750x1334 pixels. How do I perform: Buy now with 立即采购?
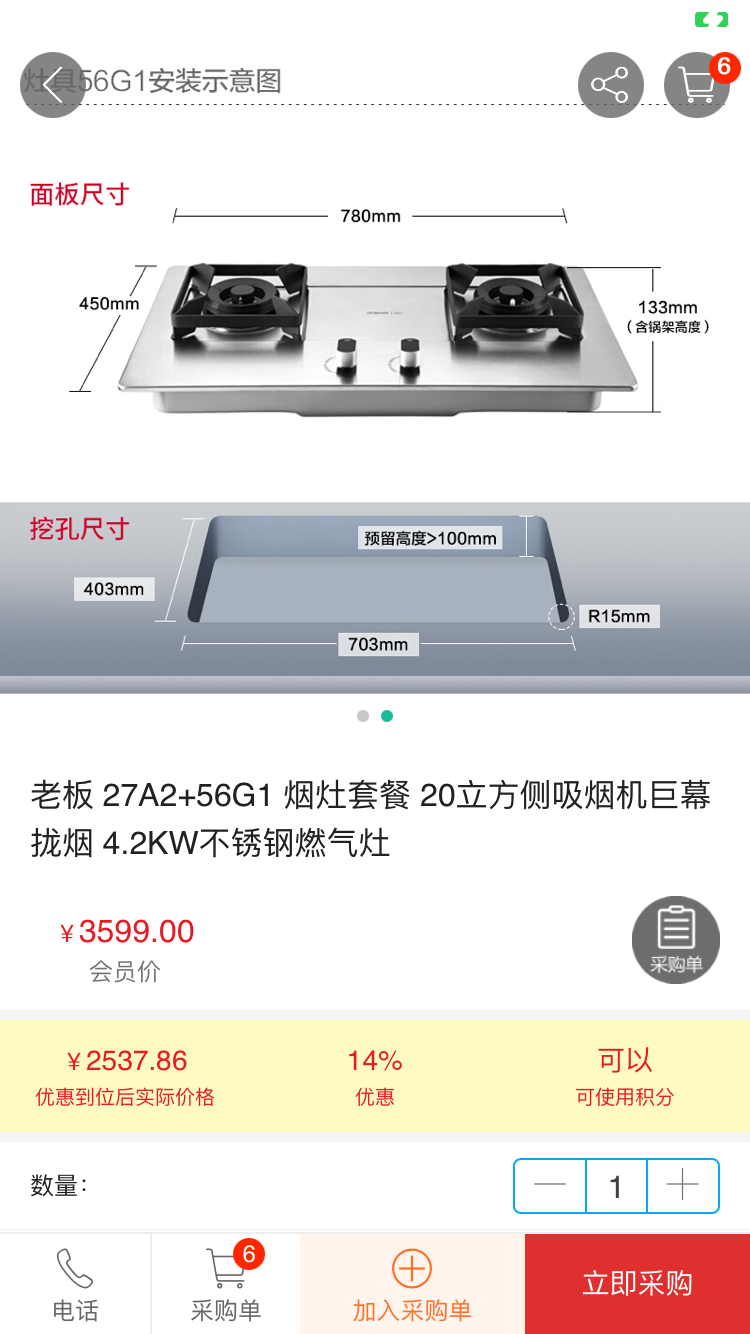tap(637, 1284)
